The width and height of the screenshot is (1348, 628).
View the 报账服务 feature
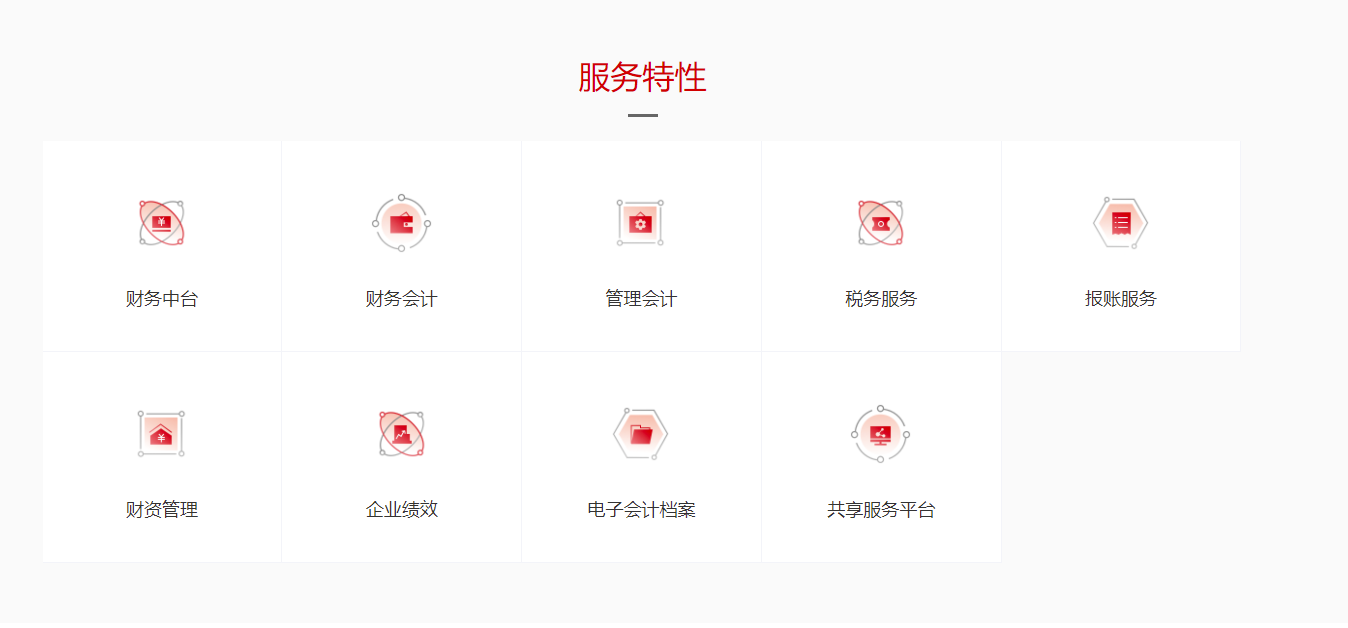point(1120,247)
